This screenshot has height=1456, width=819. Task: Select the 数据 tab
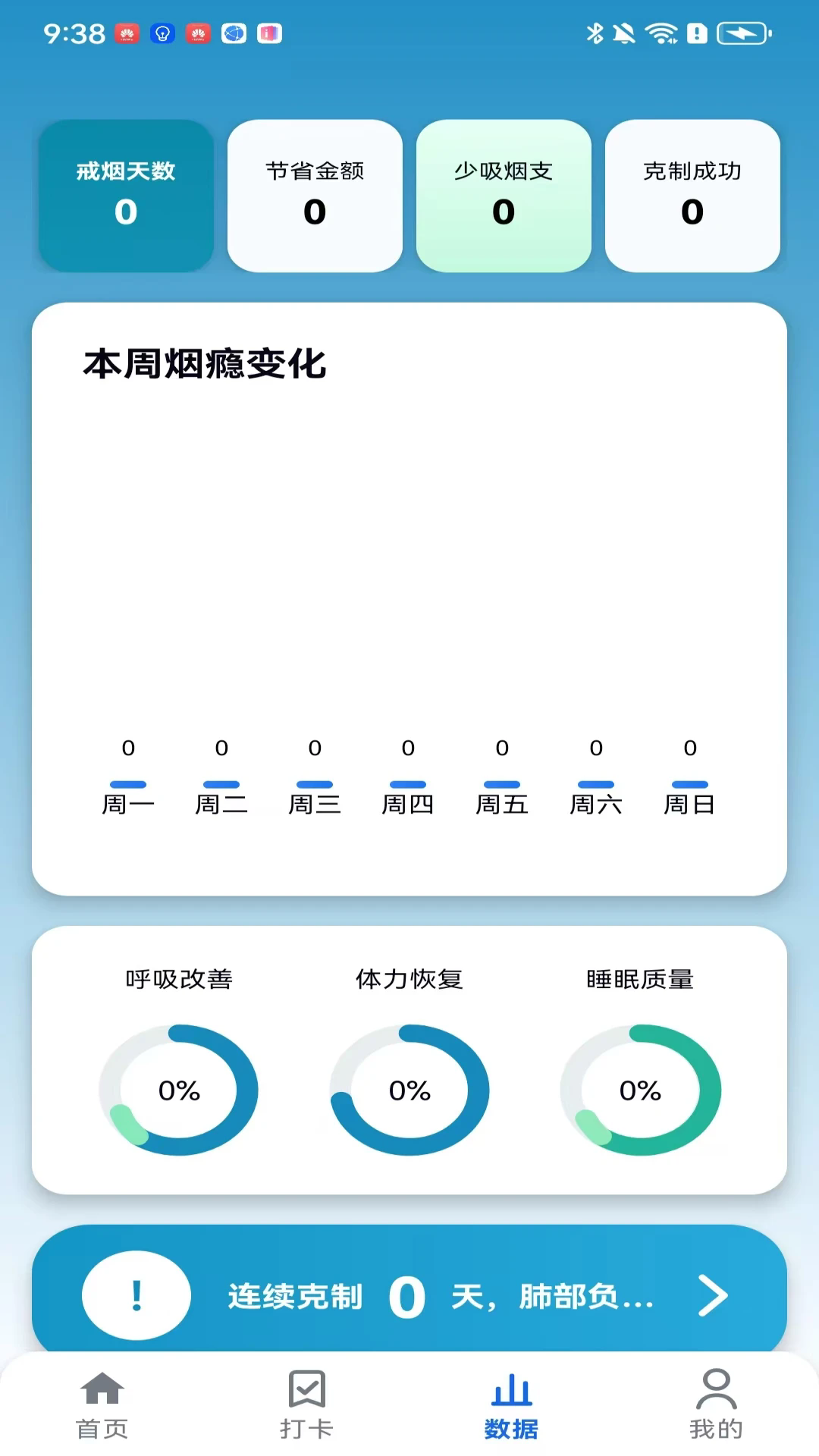click(x=511, y=1404)
